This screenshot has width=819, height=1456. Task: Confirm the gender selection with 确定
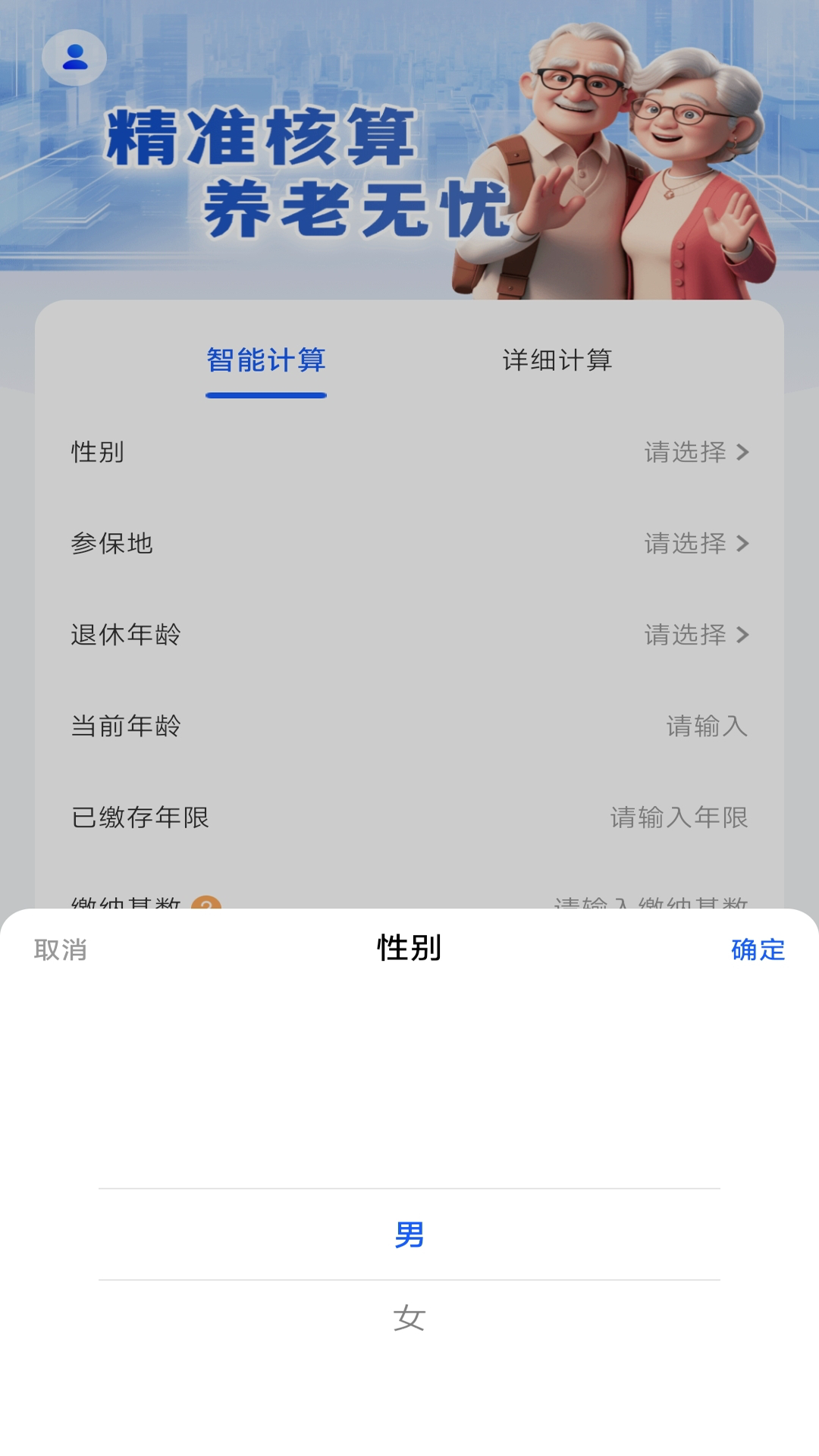(x=758, y=949)
